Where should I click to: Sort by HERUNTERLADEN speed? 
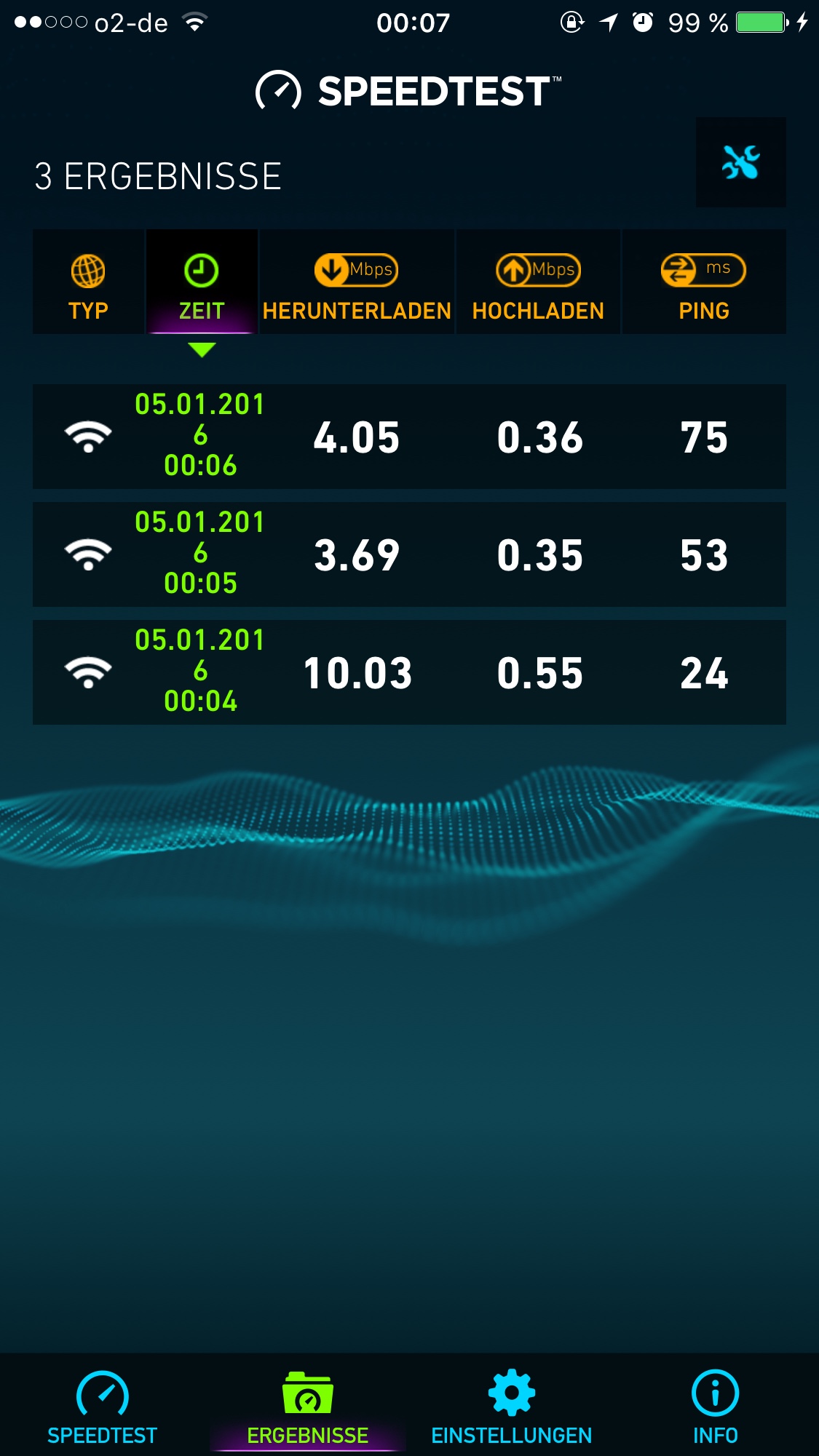357,284
